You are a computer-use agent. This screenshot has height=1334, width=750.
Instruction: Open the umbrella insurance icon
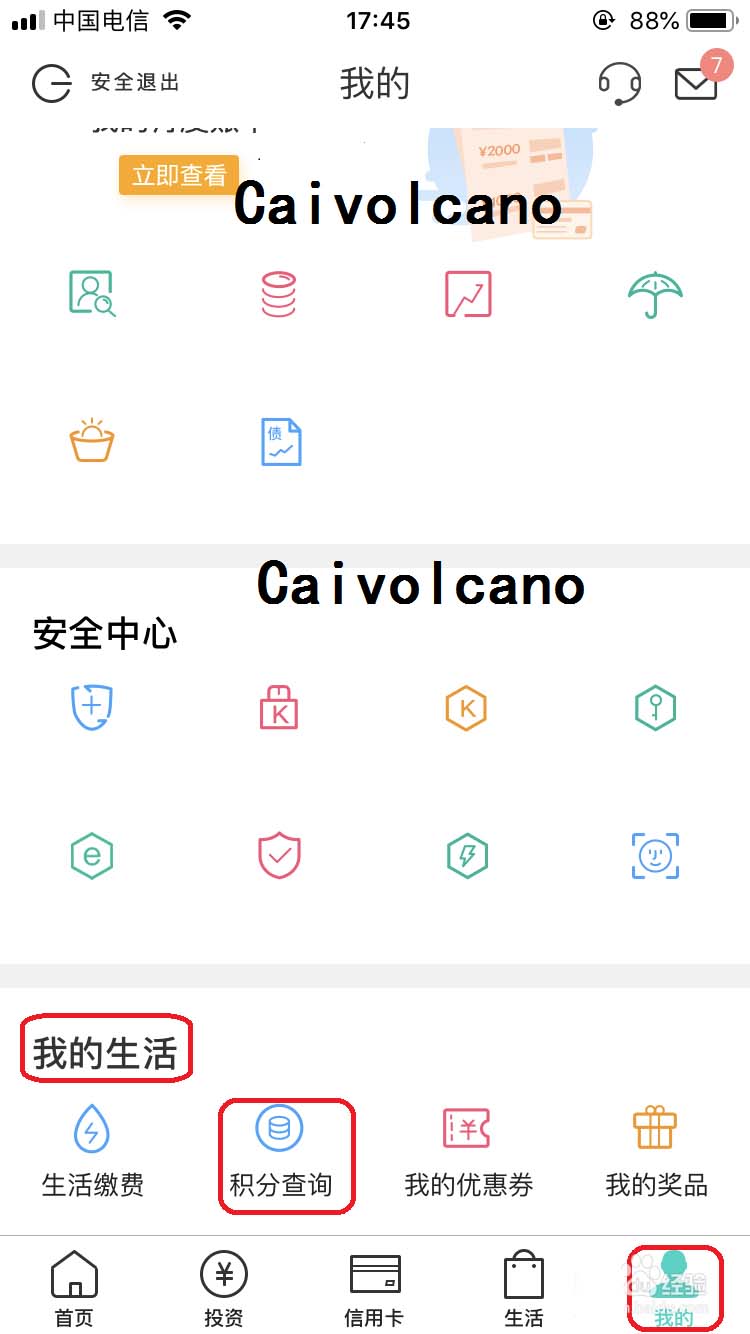pyautogui.click(x=655, y=295)
